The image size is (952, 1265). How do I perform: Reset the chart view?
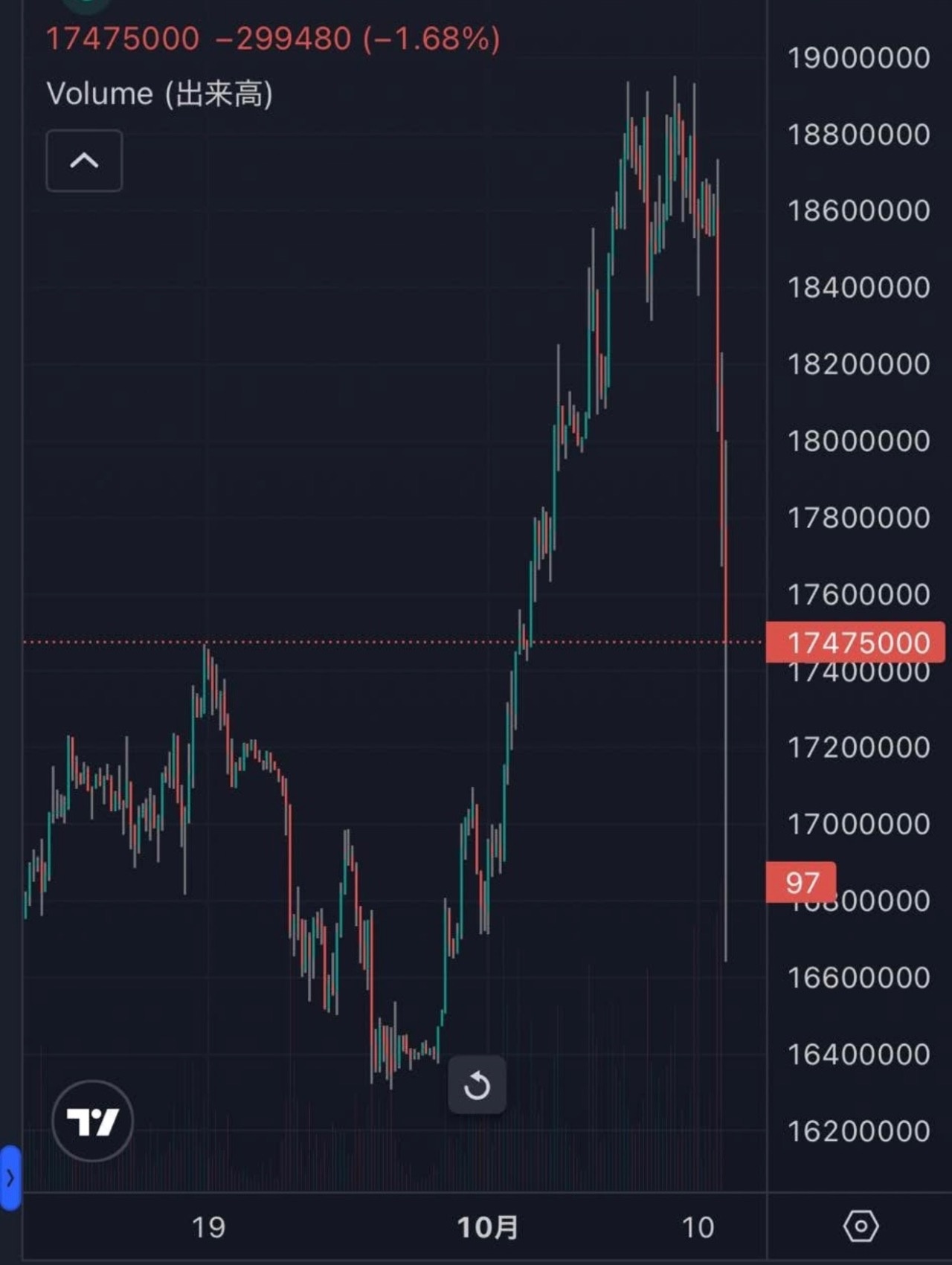pyautogui.click(x=477, y=1085)
